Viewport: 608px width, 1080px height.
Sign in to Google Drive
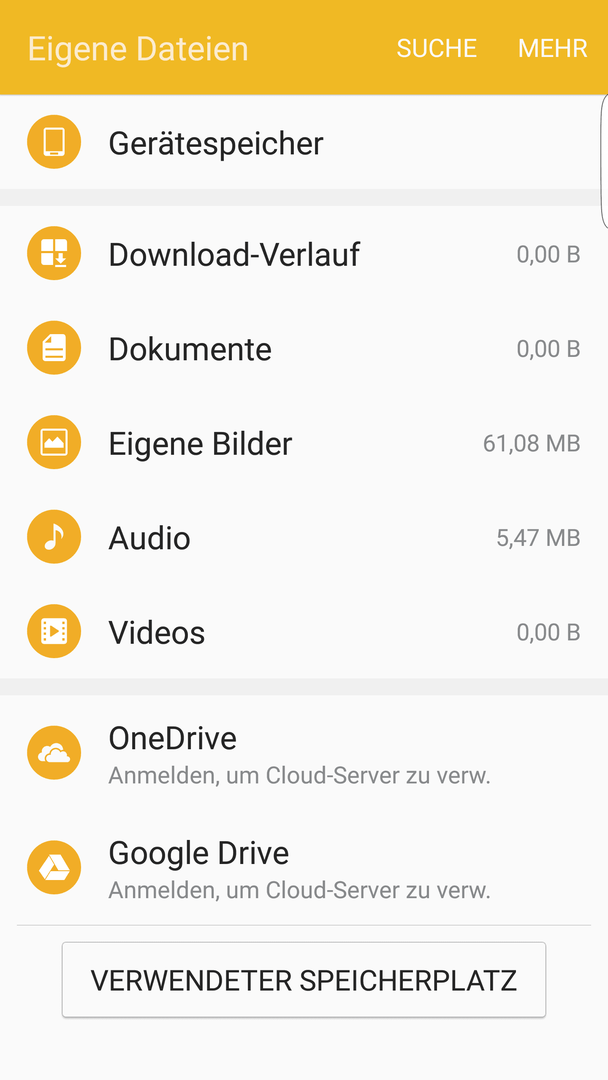(304, 868)
